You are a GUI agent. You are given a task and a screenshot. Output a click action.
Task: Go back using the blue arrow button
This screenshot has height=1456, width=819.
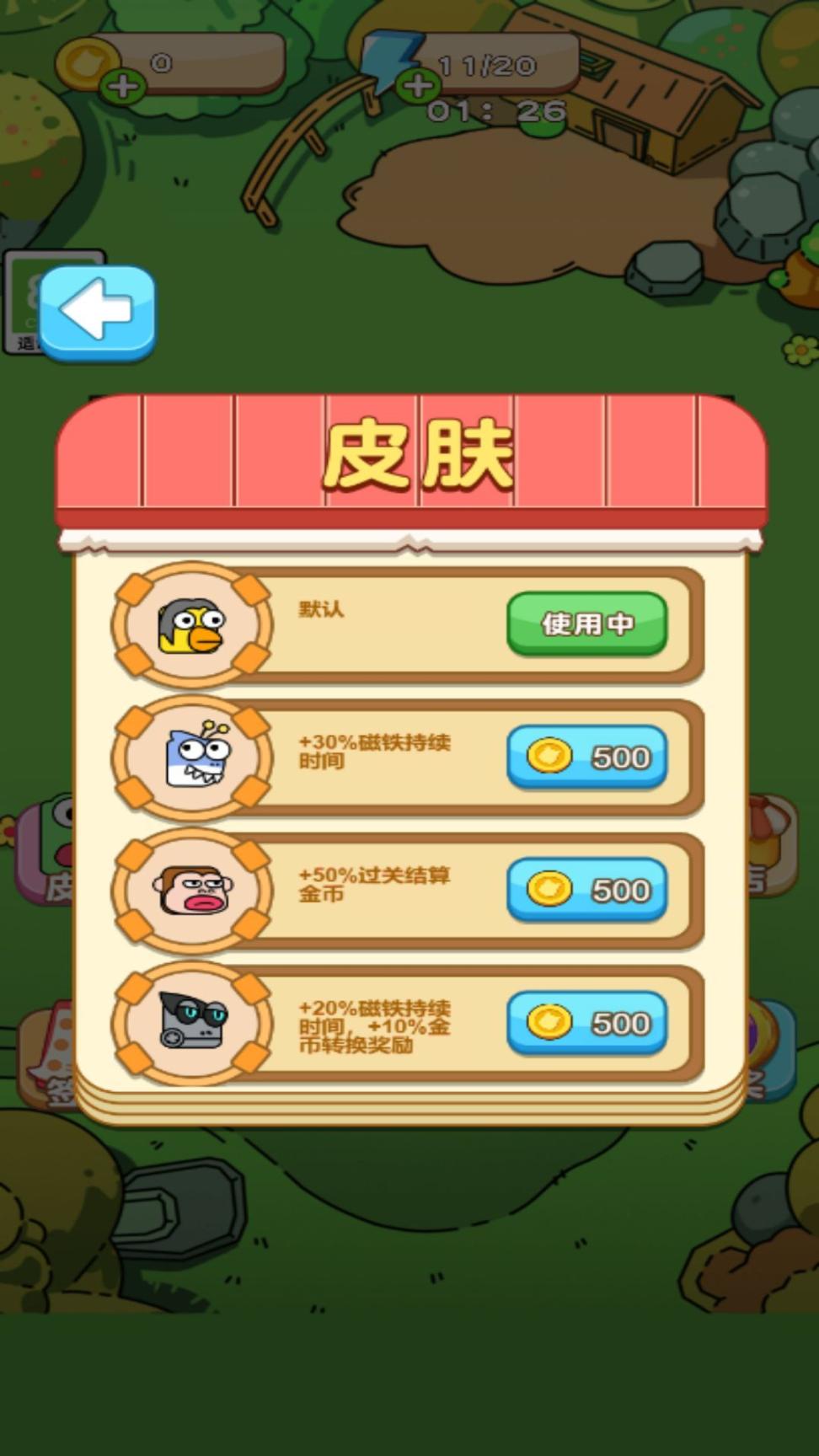97,311
